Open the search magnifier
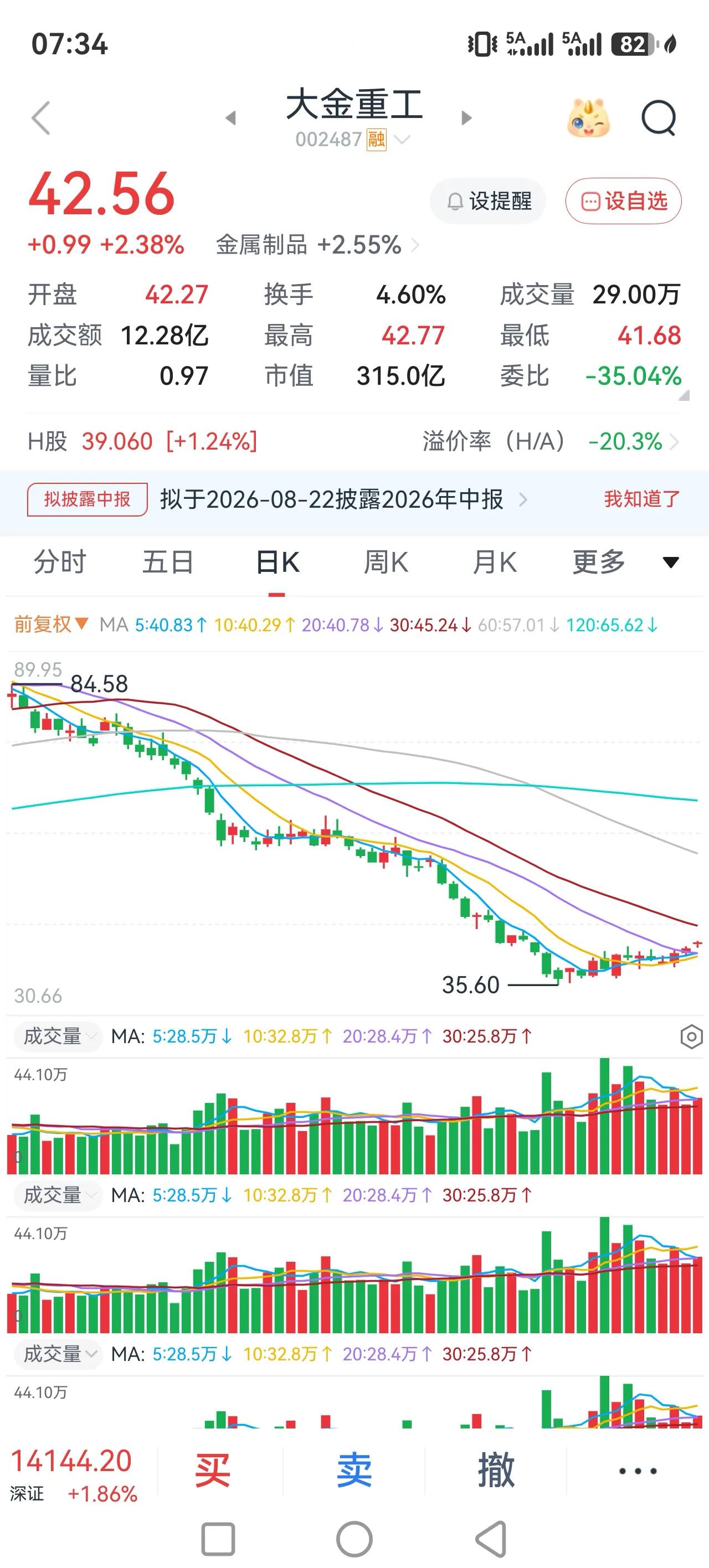Screen dimensions: 709x1568 (659, 117)
